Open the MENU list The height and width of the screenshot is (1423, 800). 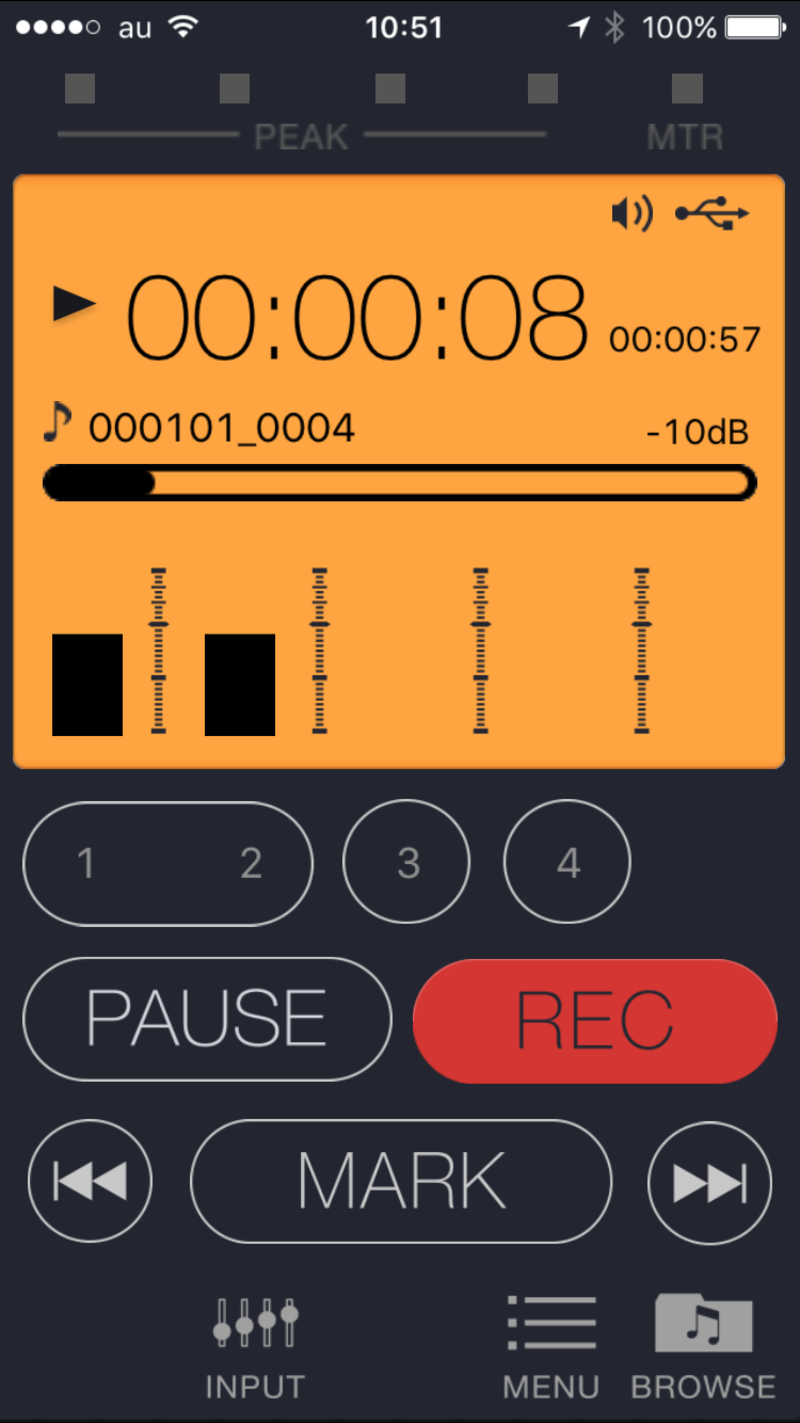[x=551, y=1349]
